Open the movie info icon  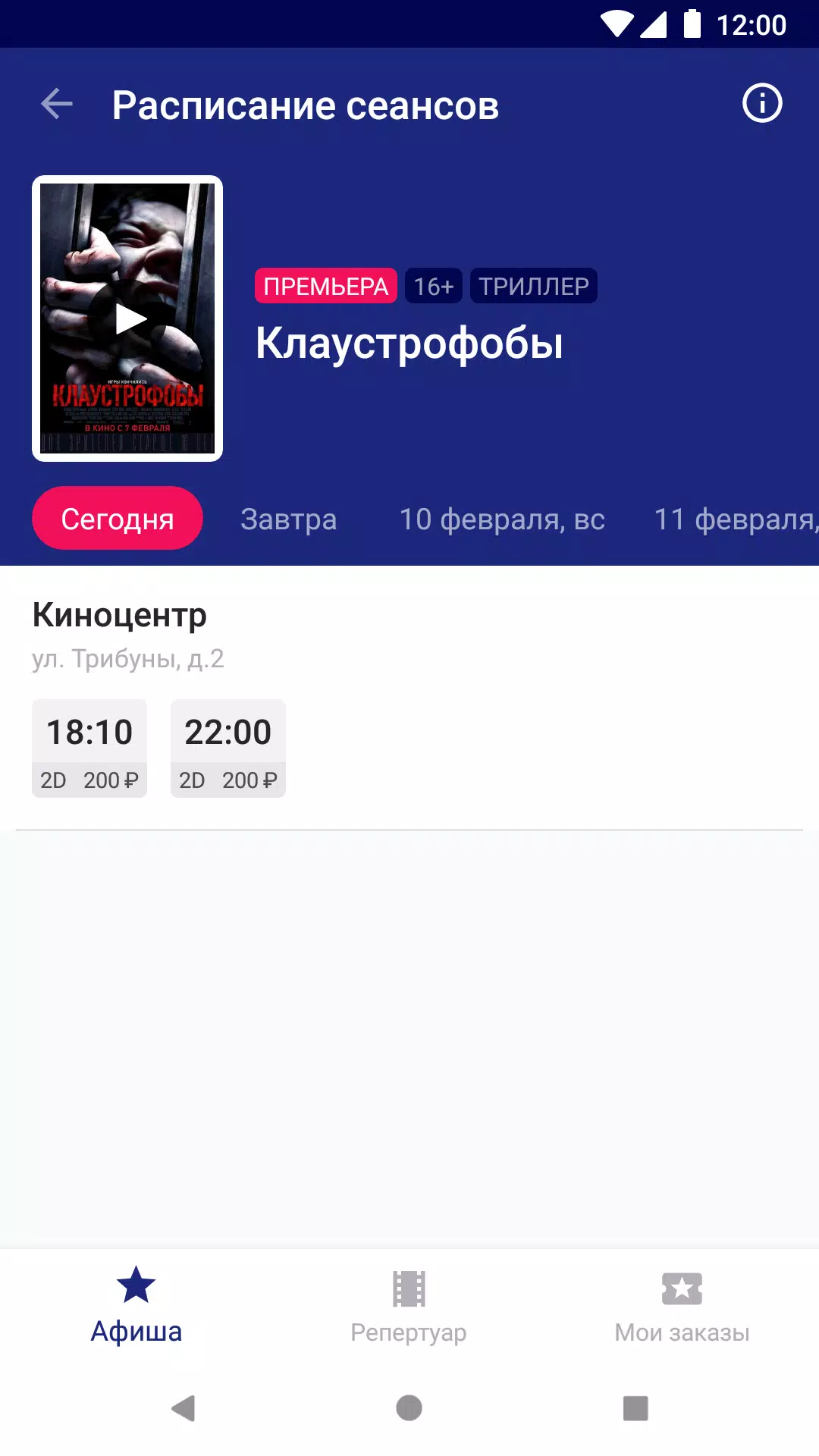point(761,103)
